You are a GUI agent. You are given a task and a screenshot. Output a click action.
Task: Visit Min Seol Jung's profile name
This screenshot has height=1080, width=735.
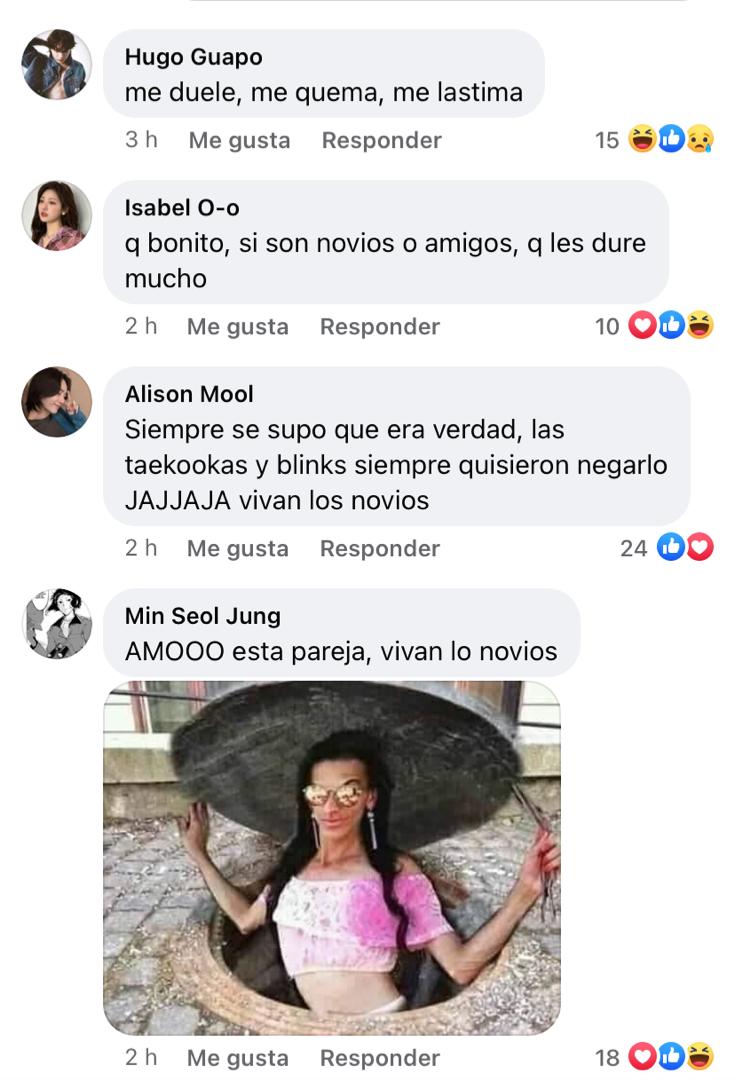[x=202, y=616]
